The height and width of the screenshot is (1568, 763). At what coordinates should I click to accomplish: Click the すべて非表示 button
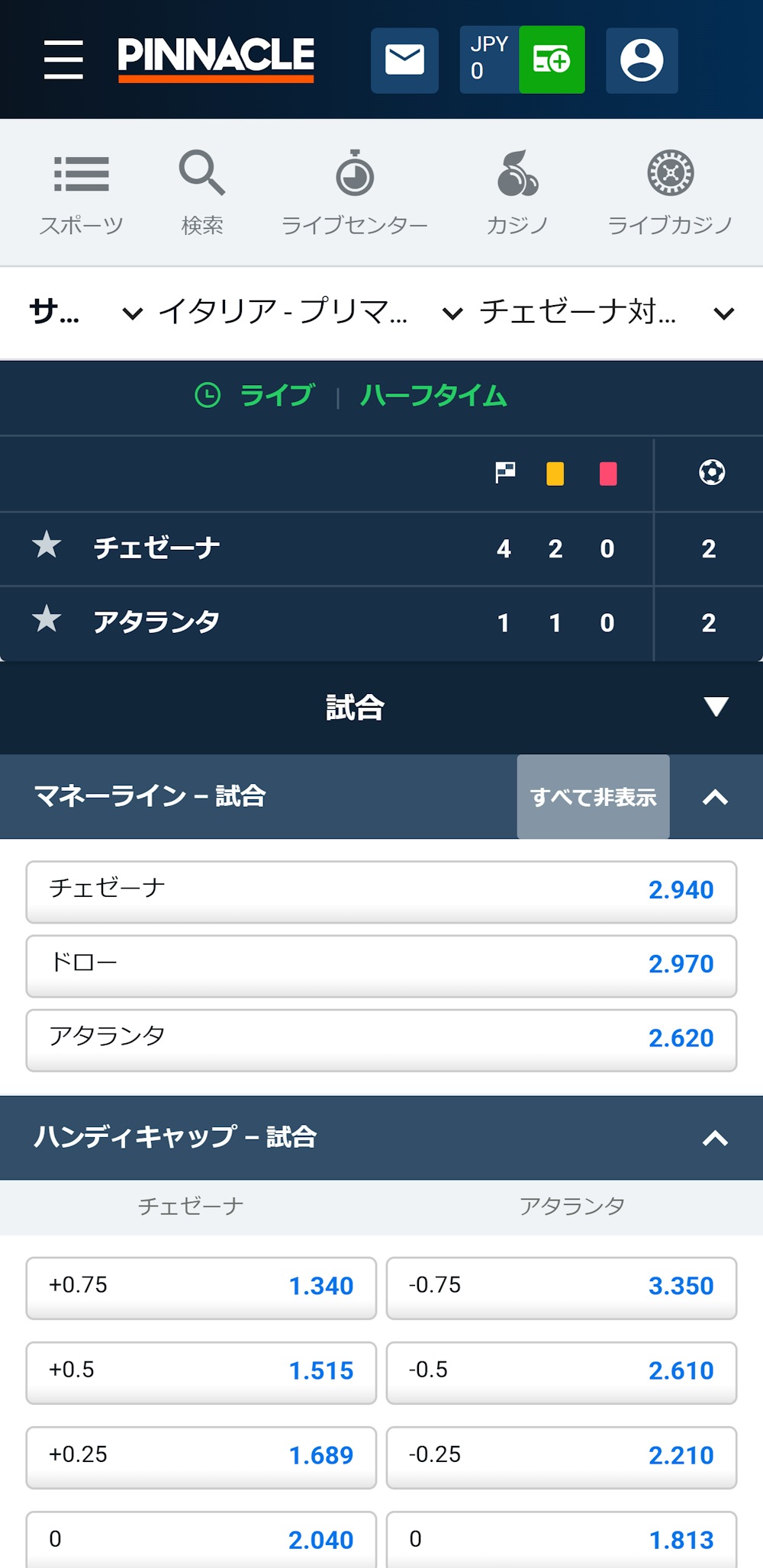point(593,797)
